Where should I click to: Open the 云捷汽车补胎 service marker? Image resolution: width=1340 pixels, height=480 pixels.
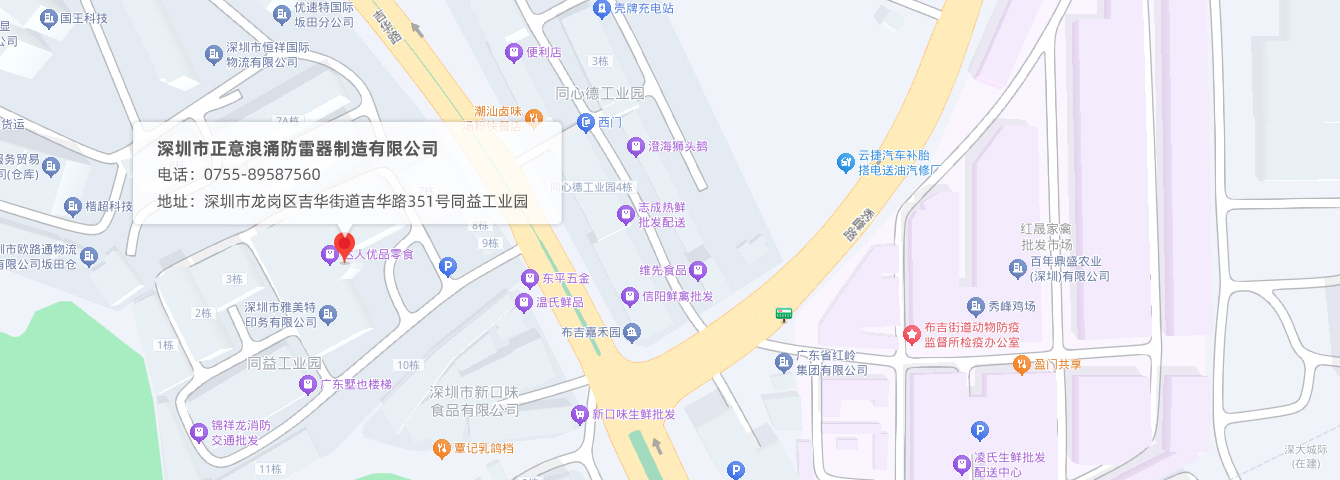point(846,161)
